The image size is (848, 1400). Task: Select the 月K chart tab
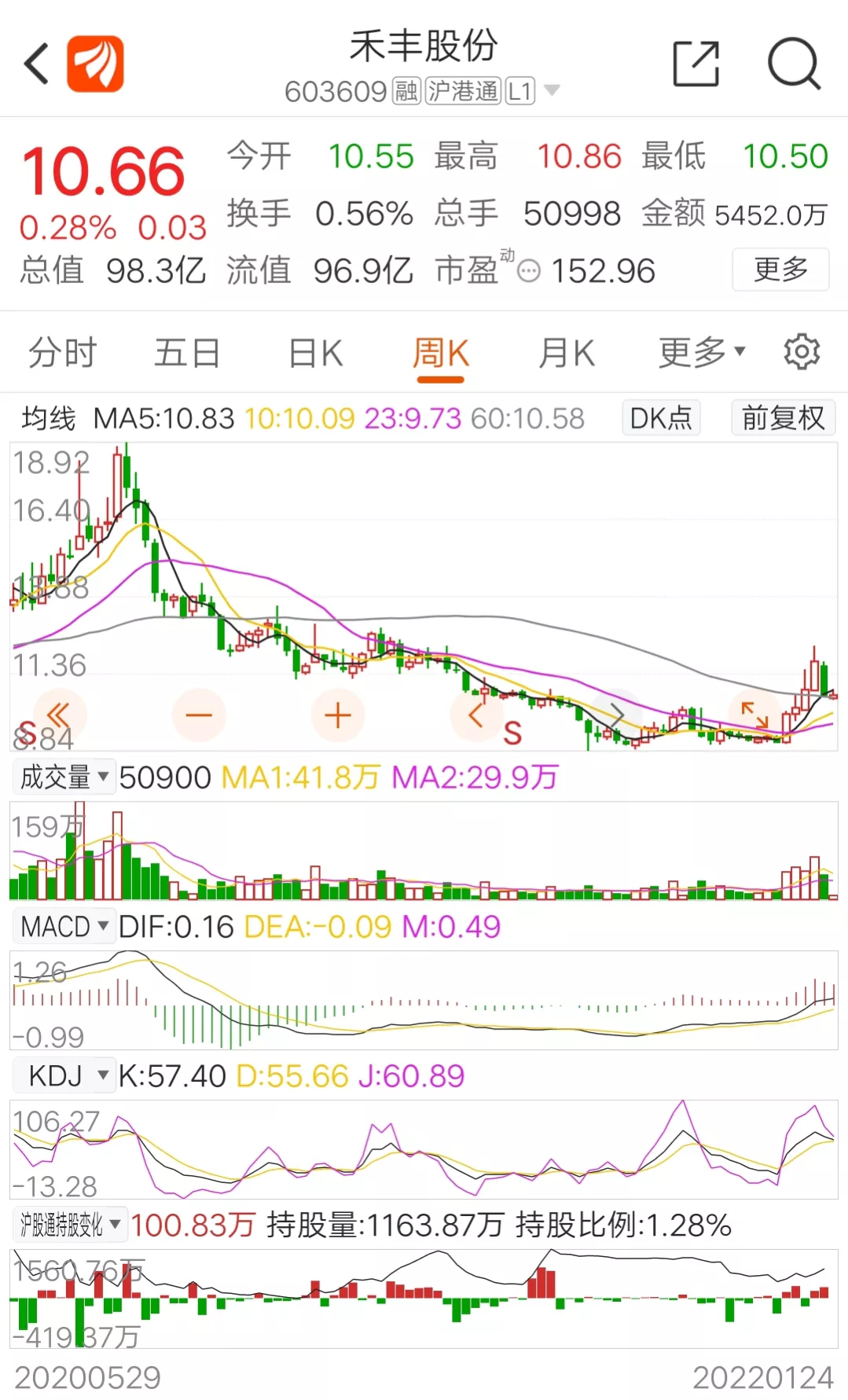coord(566,353)
